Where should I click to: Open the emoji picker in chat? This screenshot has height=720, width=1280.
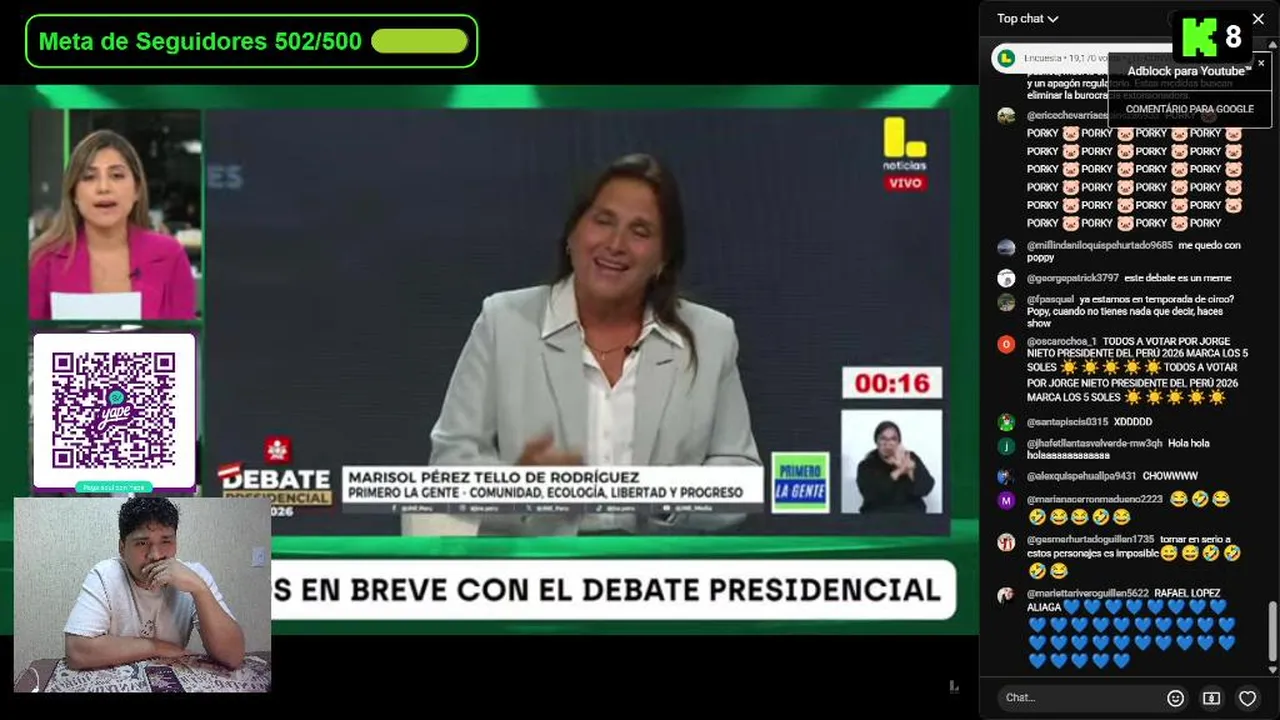point(1176,698)
